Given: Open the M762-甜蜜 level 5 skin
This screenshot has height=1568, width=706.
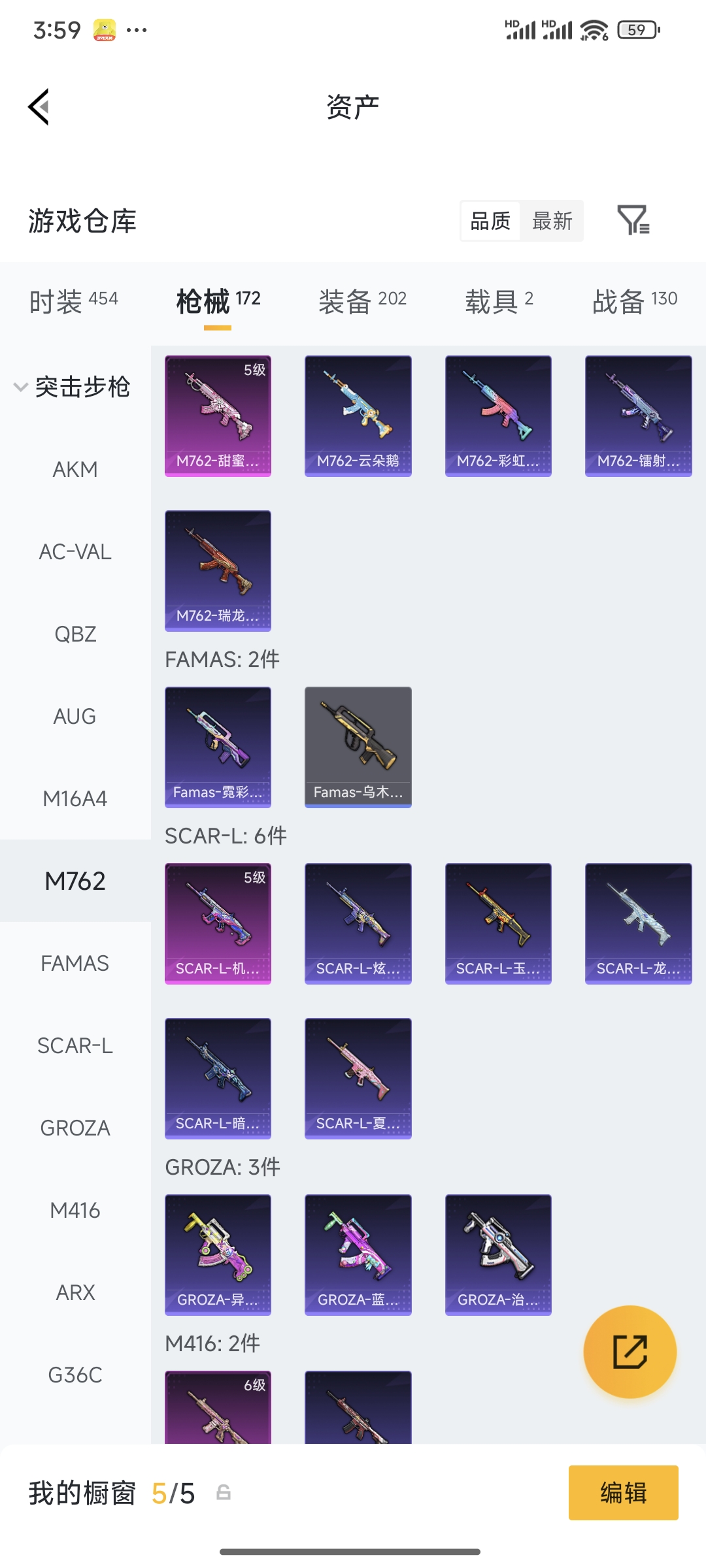Looking at the screenshot, I should coord(218,416).
